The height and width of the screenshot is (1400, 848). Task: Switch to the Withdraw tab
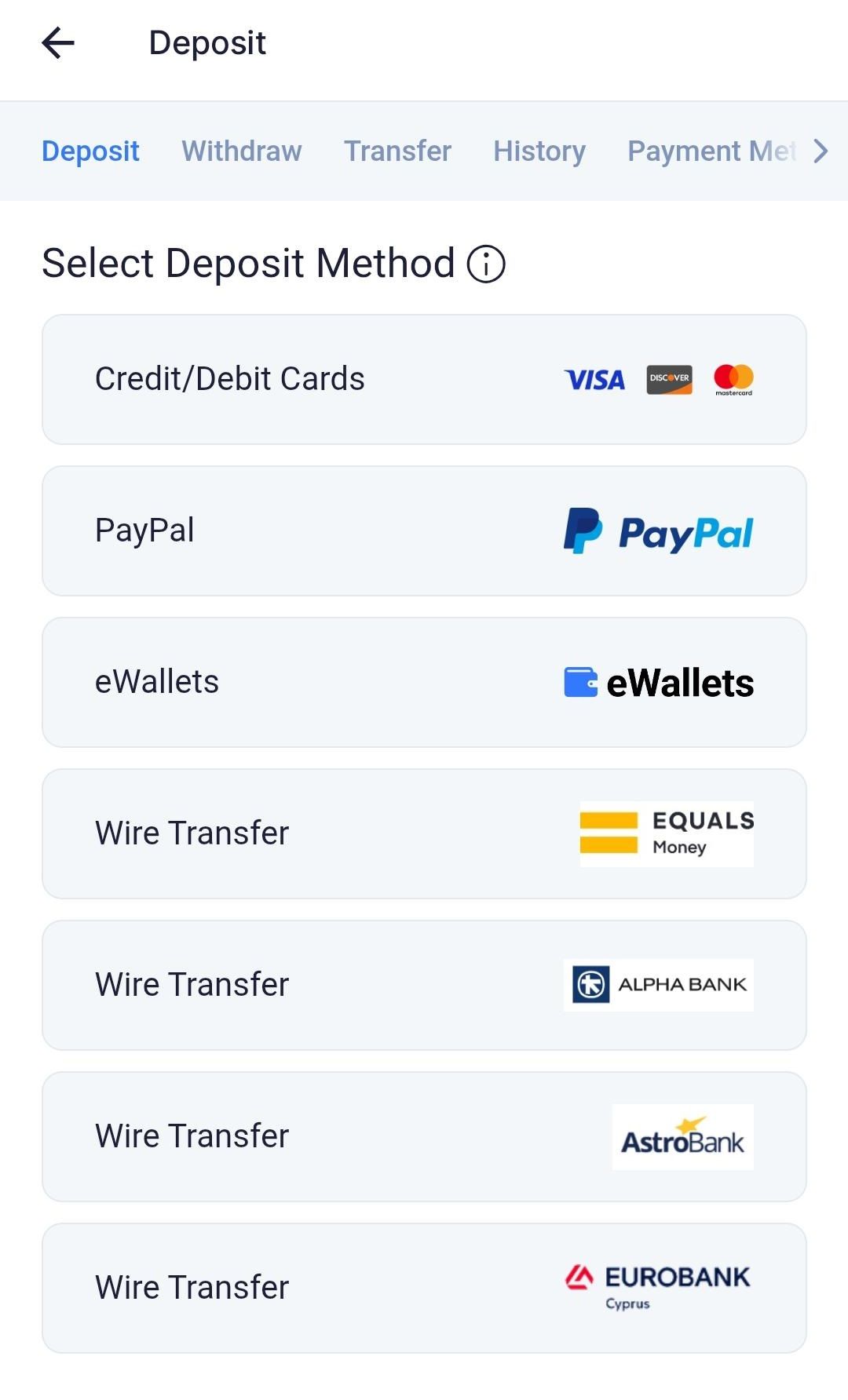[x=241, y=151]
